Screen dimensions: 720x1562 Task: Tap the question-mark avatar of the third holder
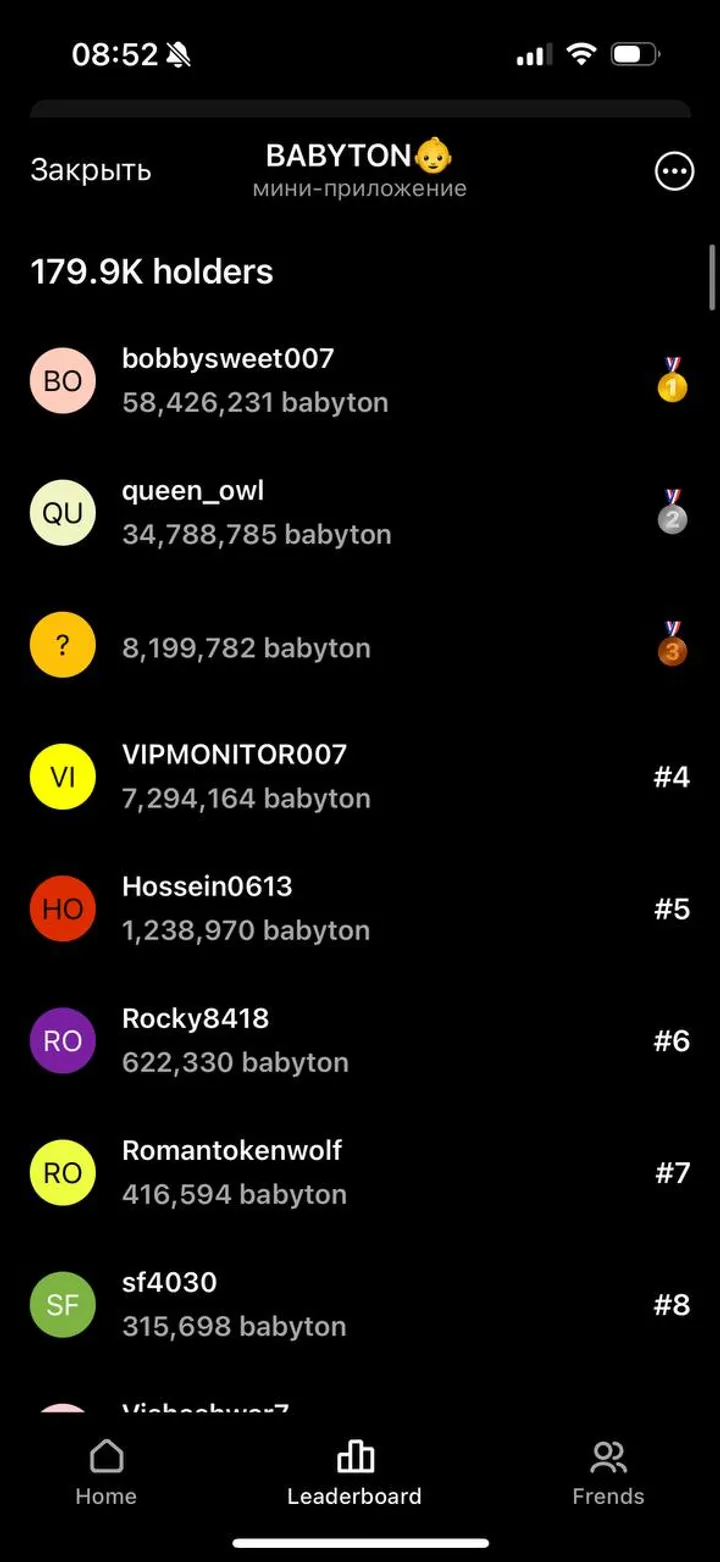(x=63, y=645)
